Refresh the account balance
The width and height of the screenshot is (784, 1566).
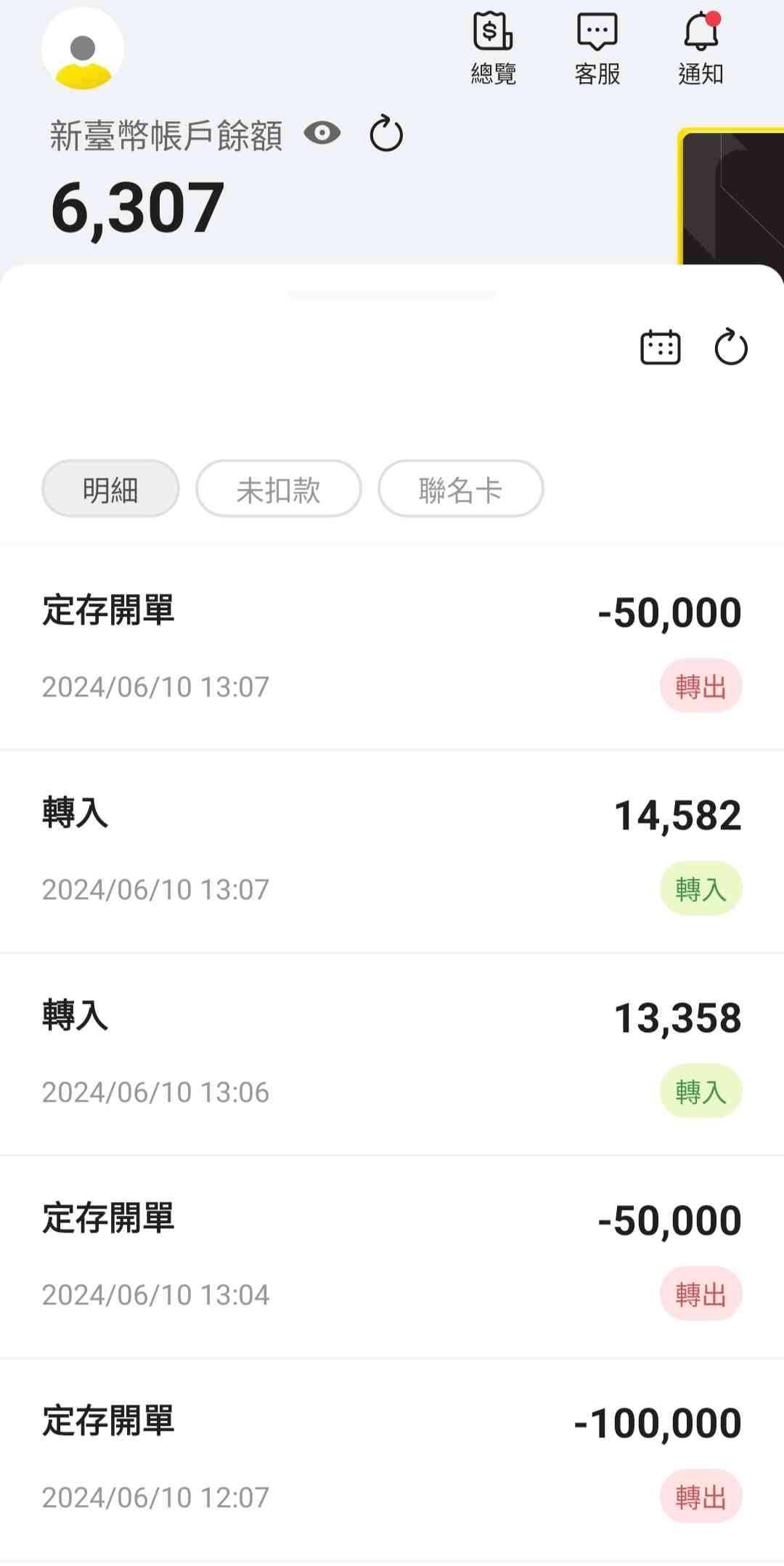click(385, 134)
